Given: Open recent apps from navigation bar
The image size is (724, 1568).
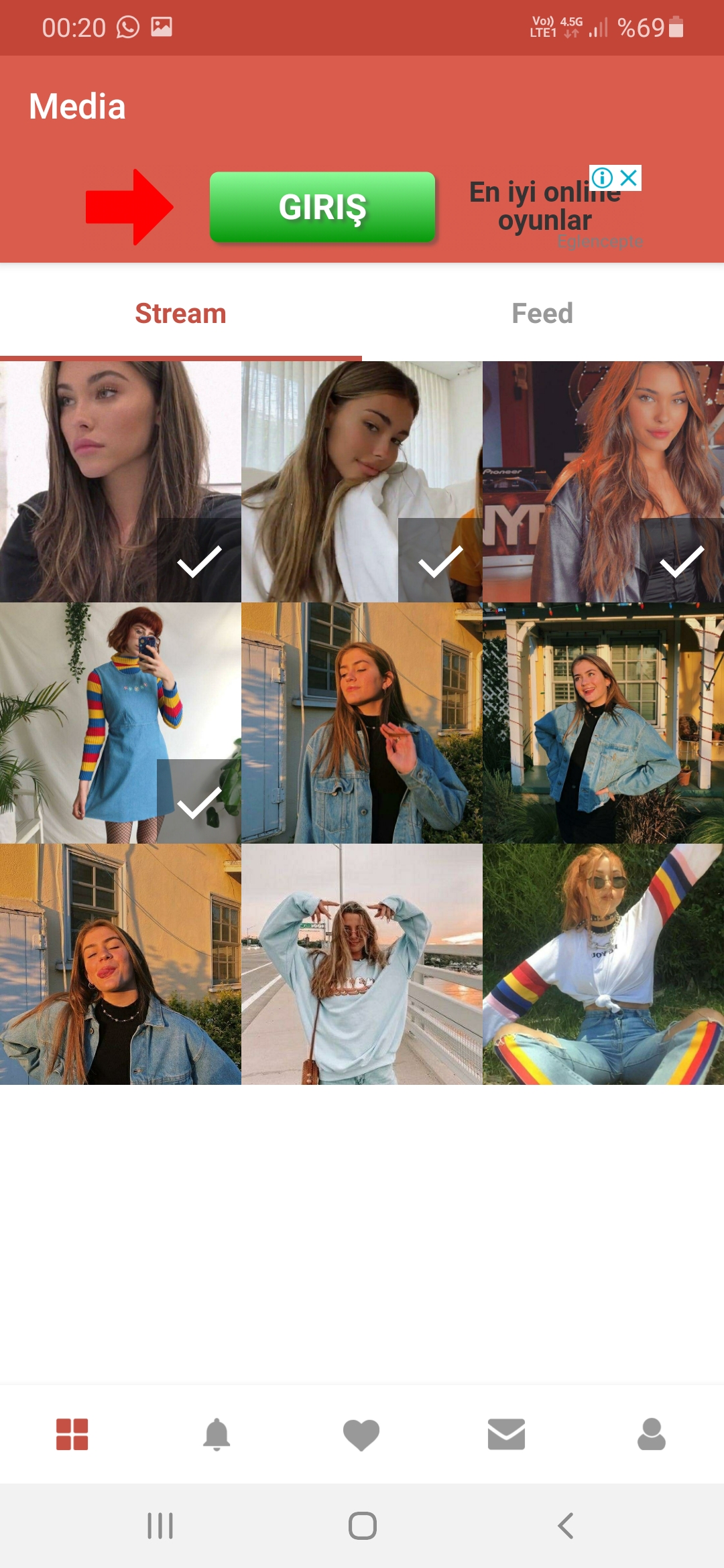Looking at the screenshot, I should click(160, 1526).
